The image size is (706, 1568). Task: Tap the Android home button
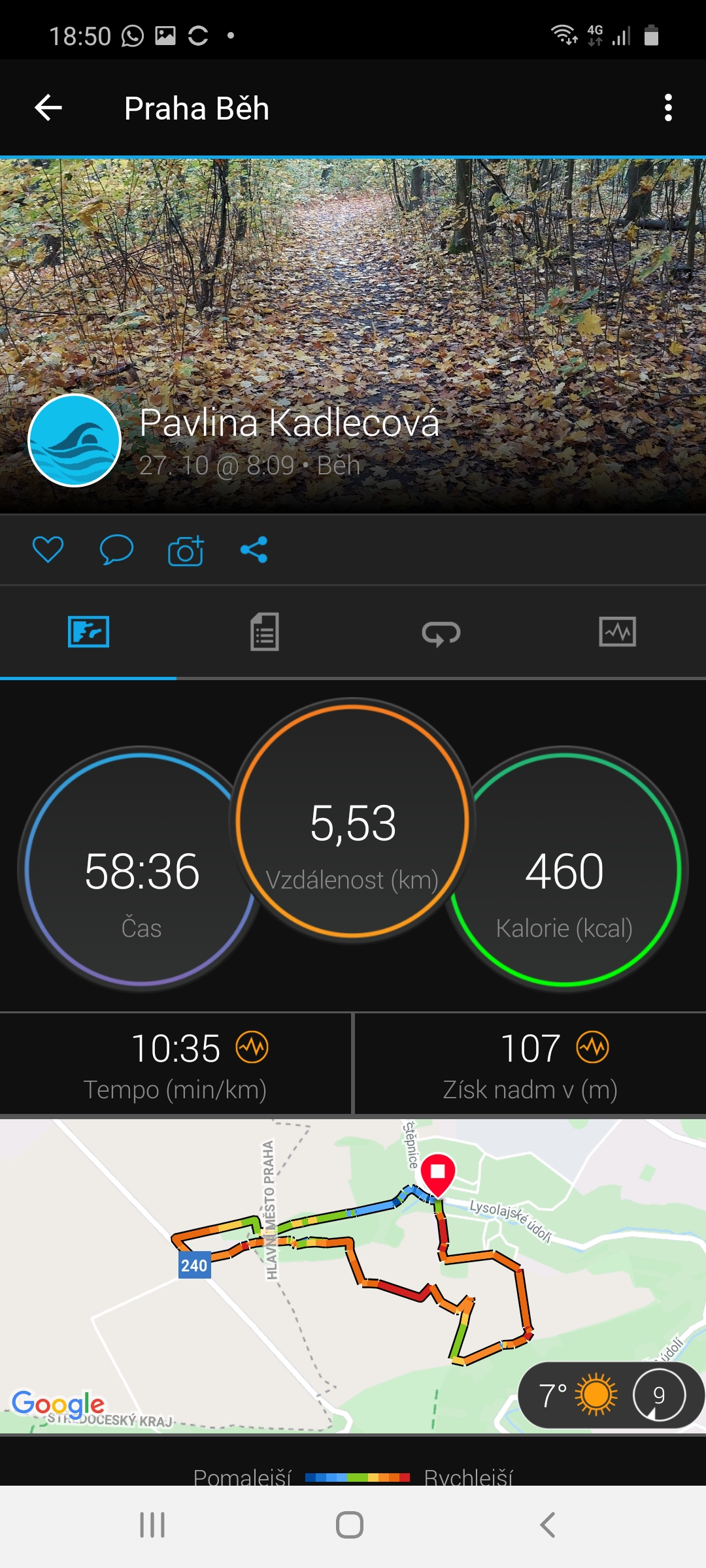(x=350, y=1526)
